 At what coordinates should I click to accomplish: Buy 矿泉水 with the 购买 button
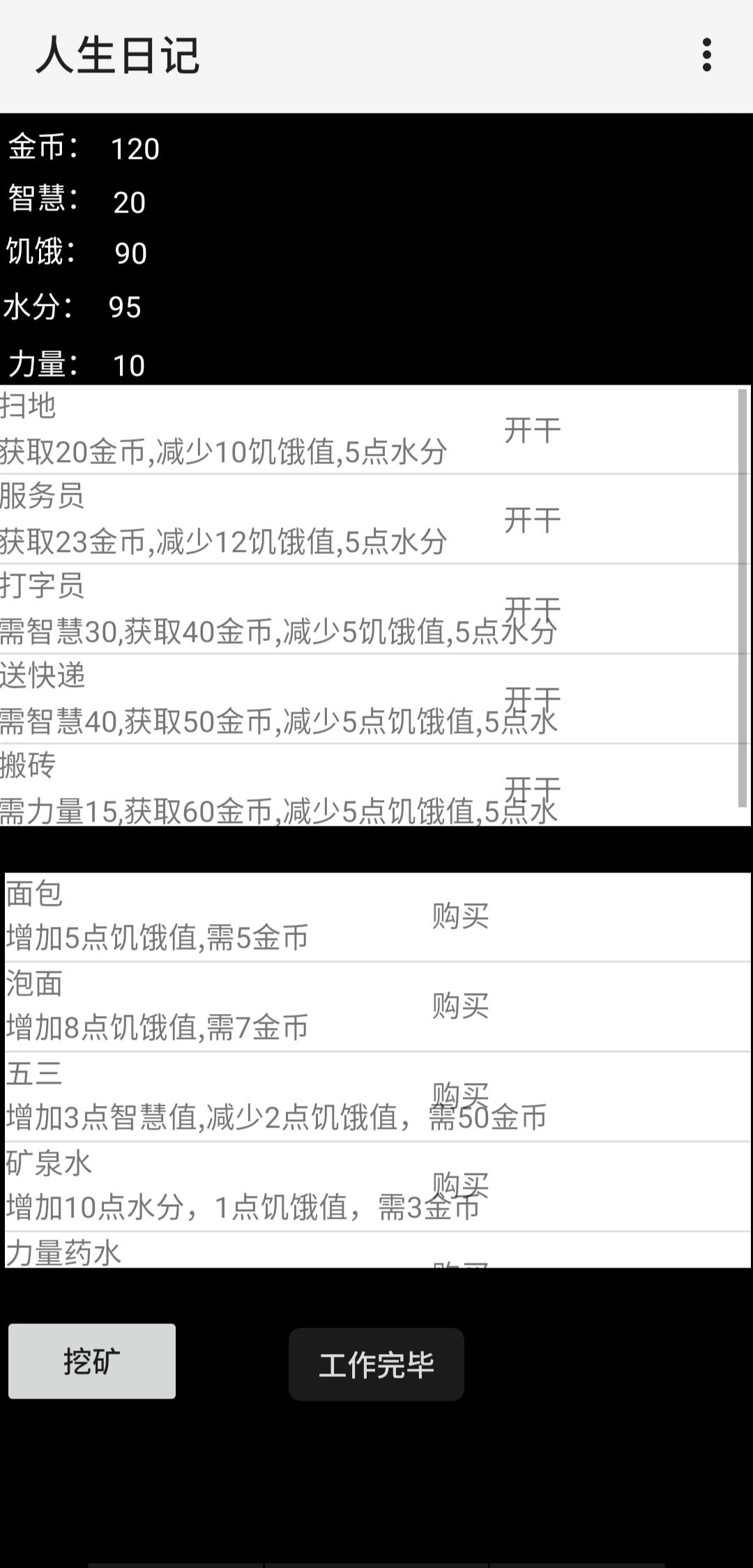click(x=460, y=1184)
